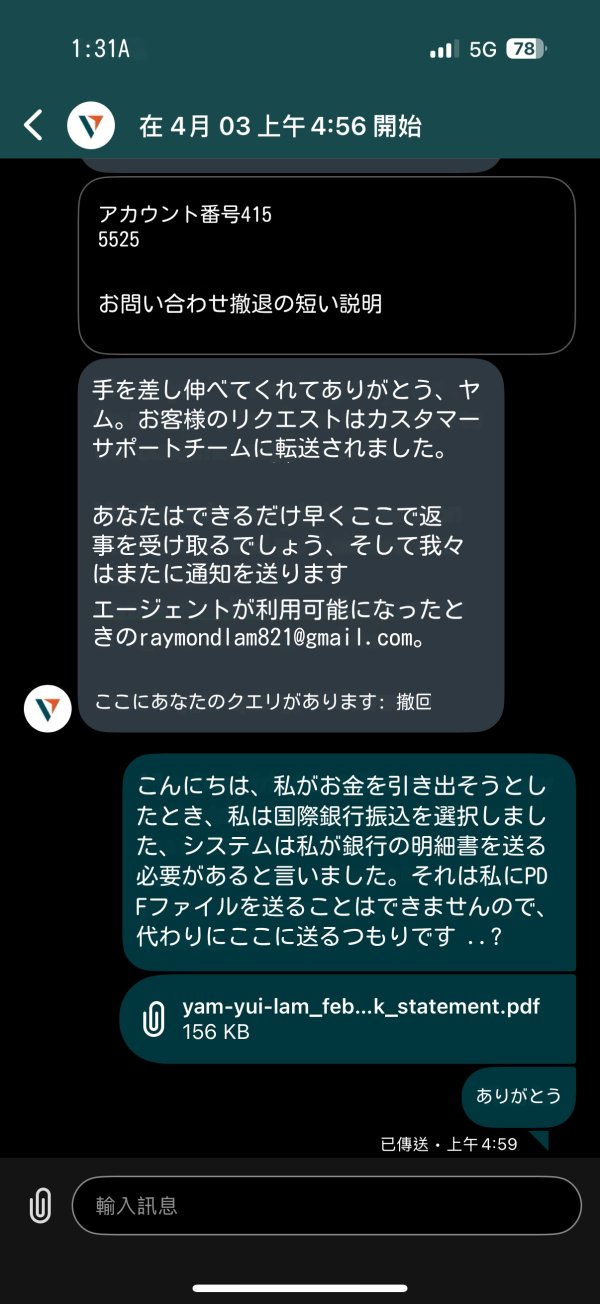This screenshot has height=1304, width=600.
Task: Go back using the header arrow
Action: (34, 126)
